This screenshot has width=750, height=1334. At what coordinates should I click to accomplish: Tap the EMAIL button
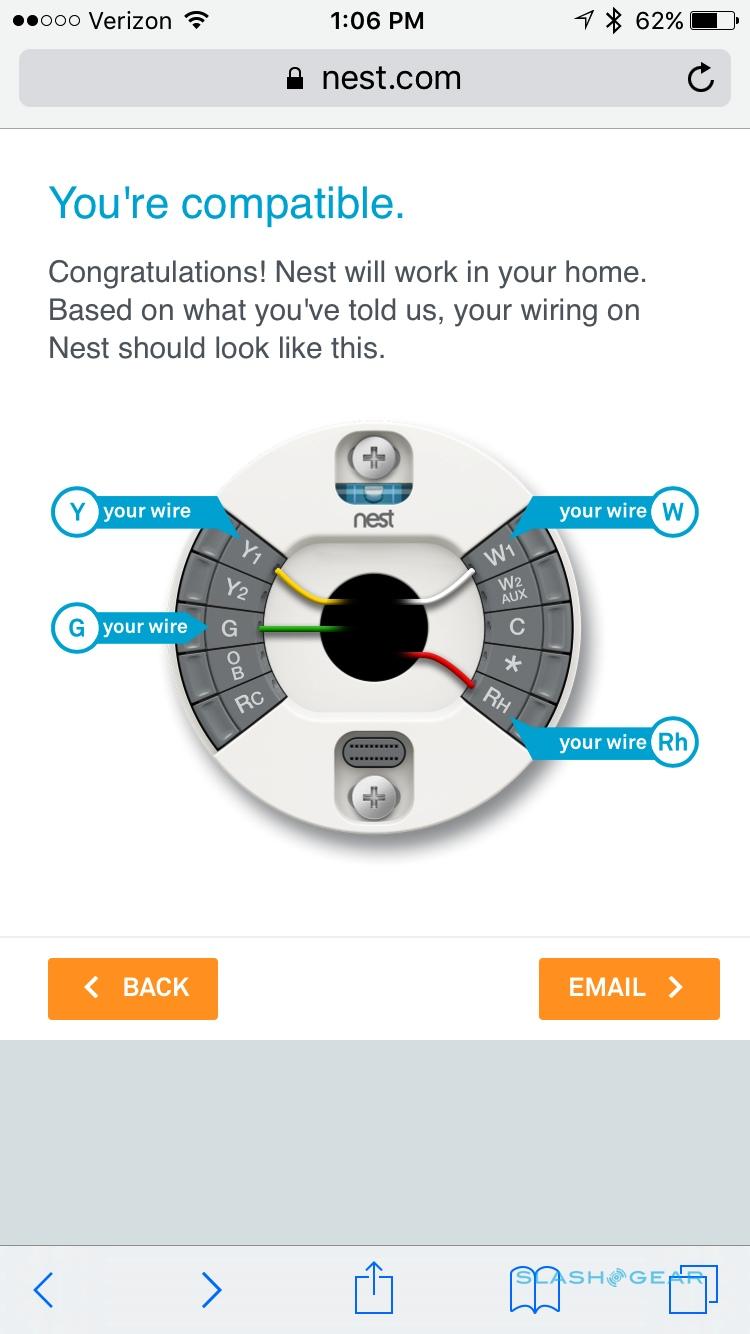click(x=628, y=988)
